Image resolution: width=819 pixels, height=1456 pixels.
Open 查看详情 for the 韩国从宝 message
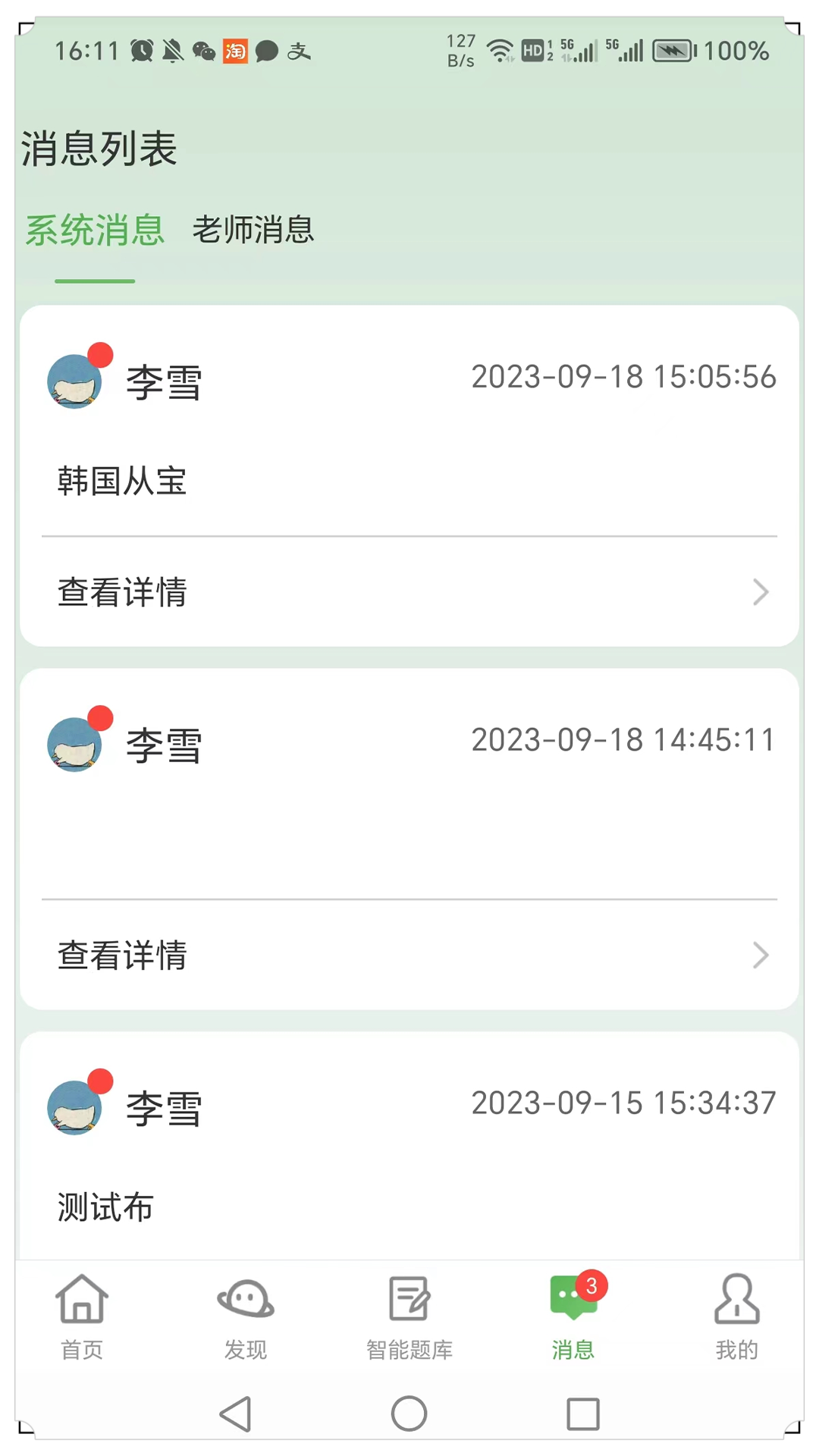pos(409,592)
